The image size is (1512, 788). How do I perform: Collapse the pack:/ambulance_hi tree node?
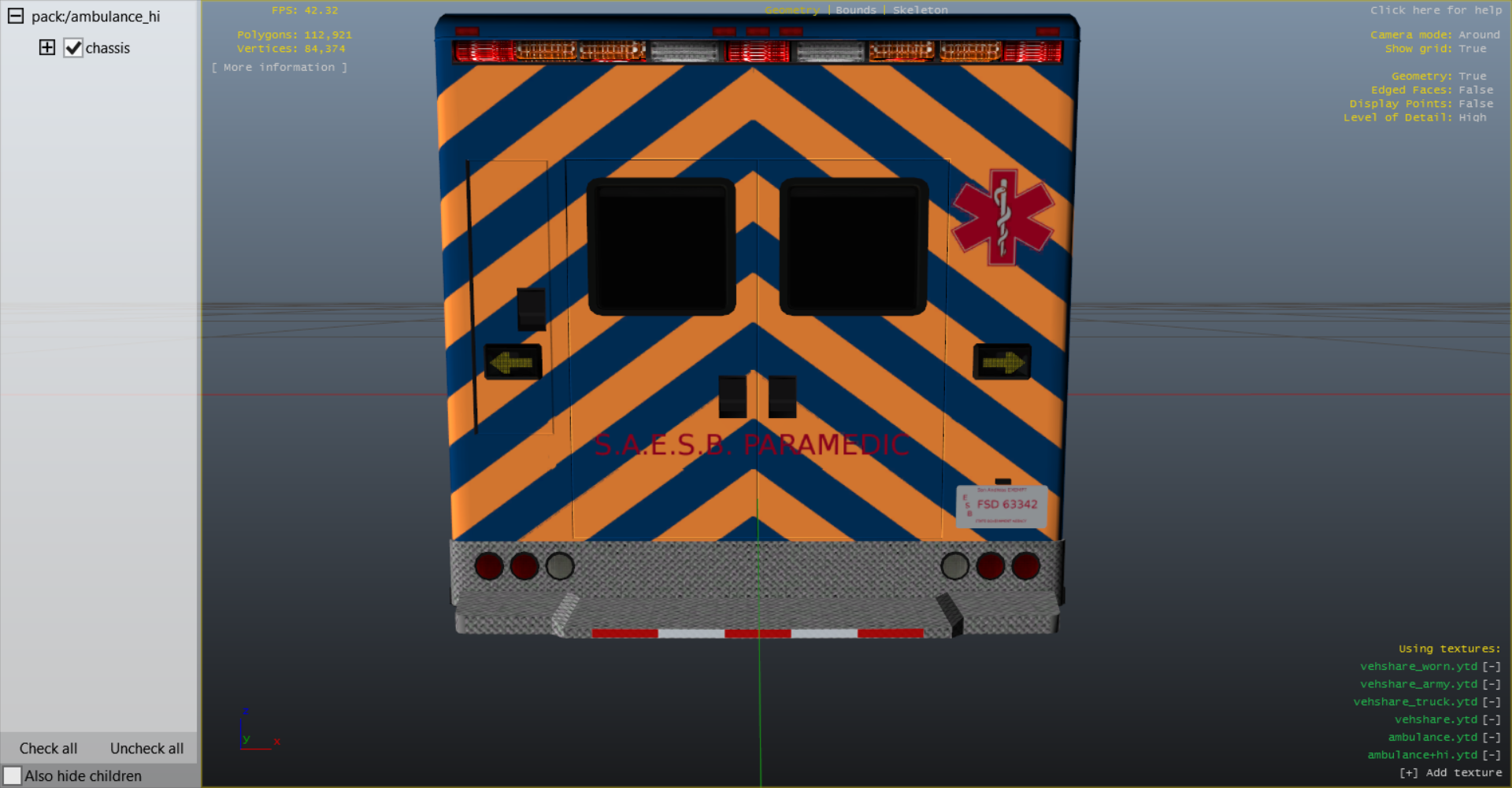point(15,16)
